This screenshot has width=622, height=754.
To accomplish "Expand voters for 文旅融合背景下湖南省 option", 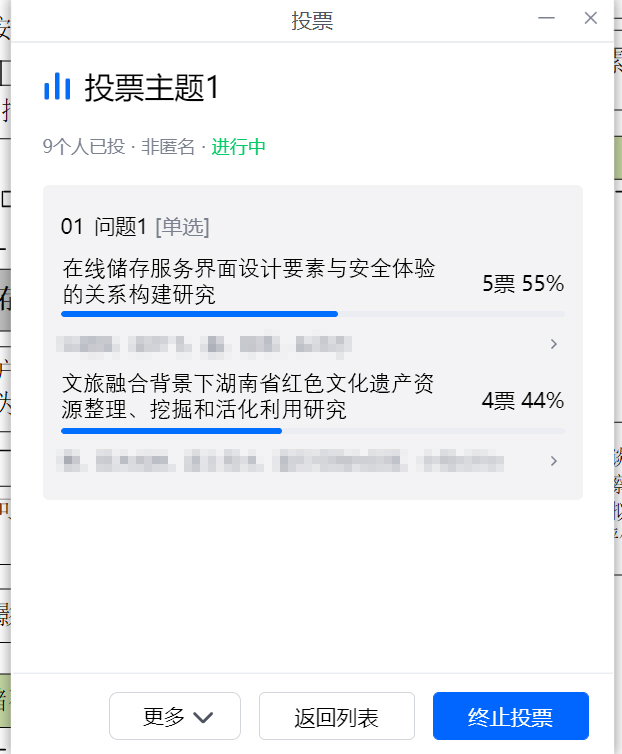I will coord(554,461).
